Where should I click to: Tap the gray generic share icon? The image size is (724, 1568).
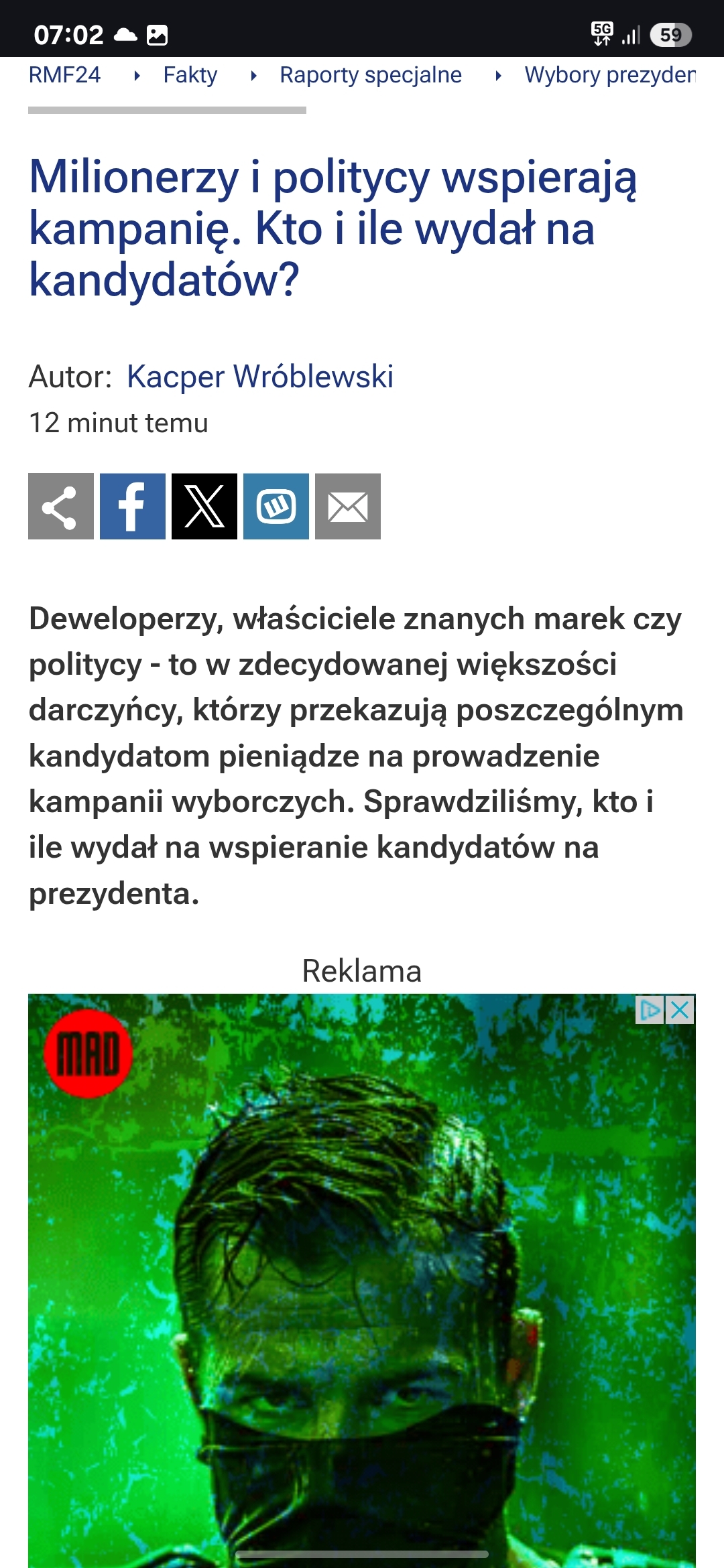coord(61,507)
